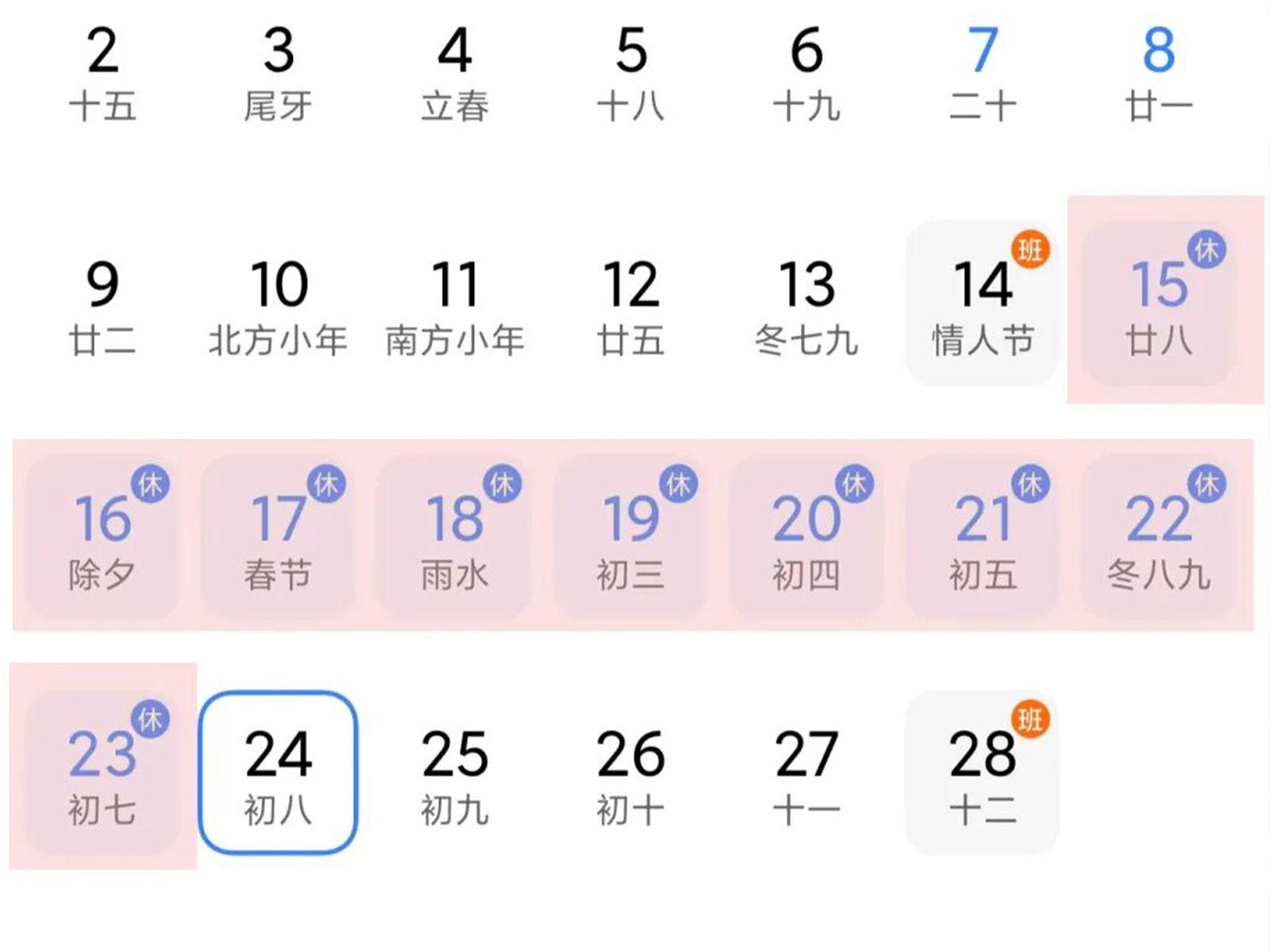Image resolution: width=1270 pixels, height=952 pixels.
Task: Choose date 18 labeled 雨水
Action: [455, 538]
